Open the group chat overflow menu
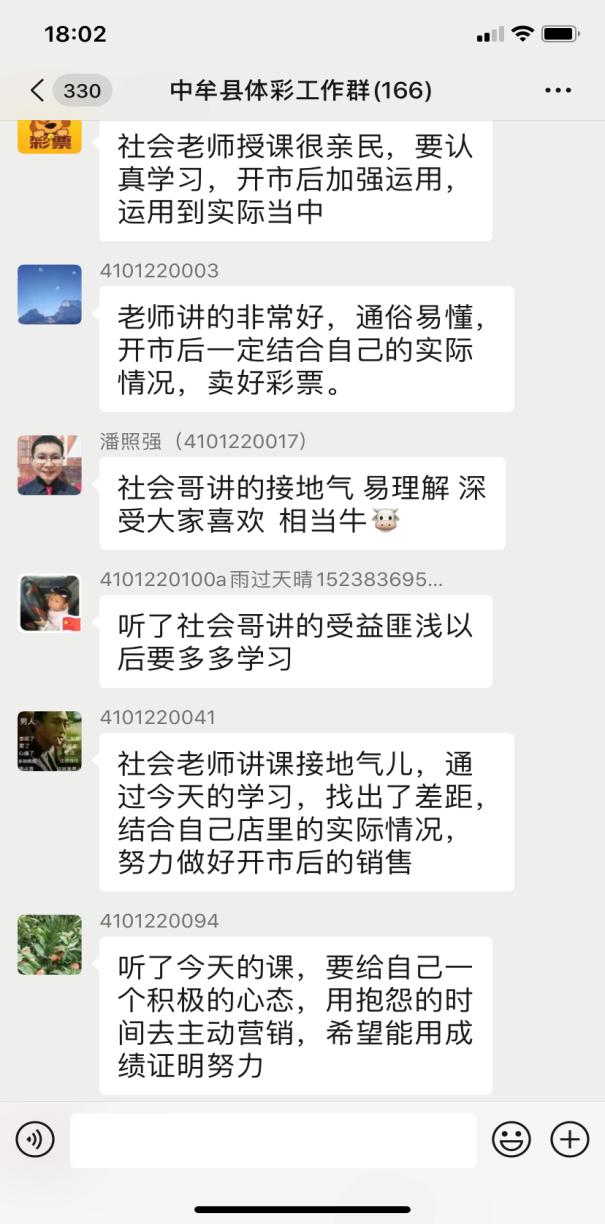 point(558,91)
